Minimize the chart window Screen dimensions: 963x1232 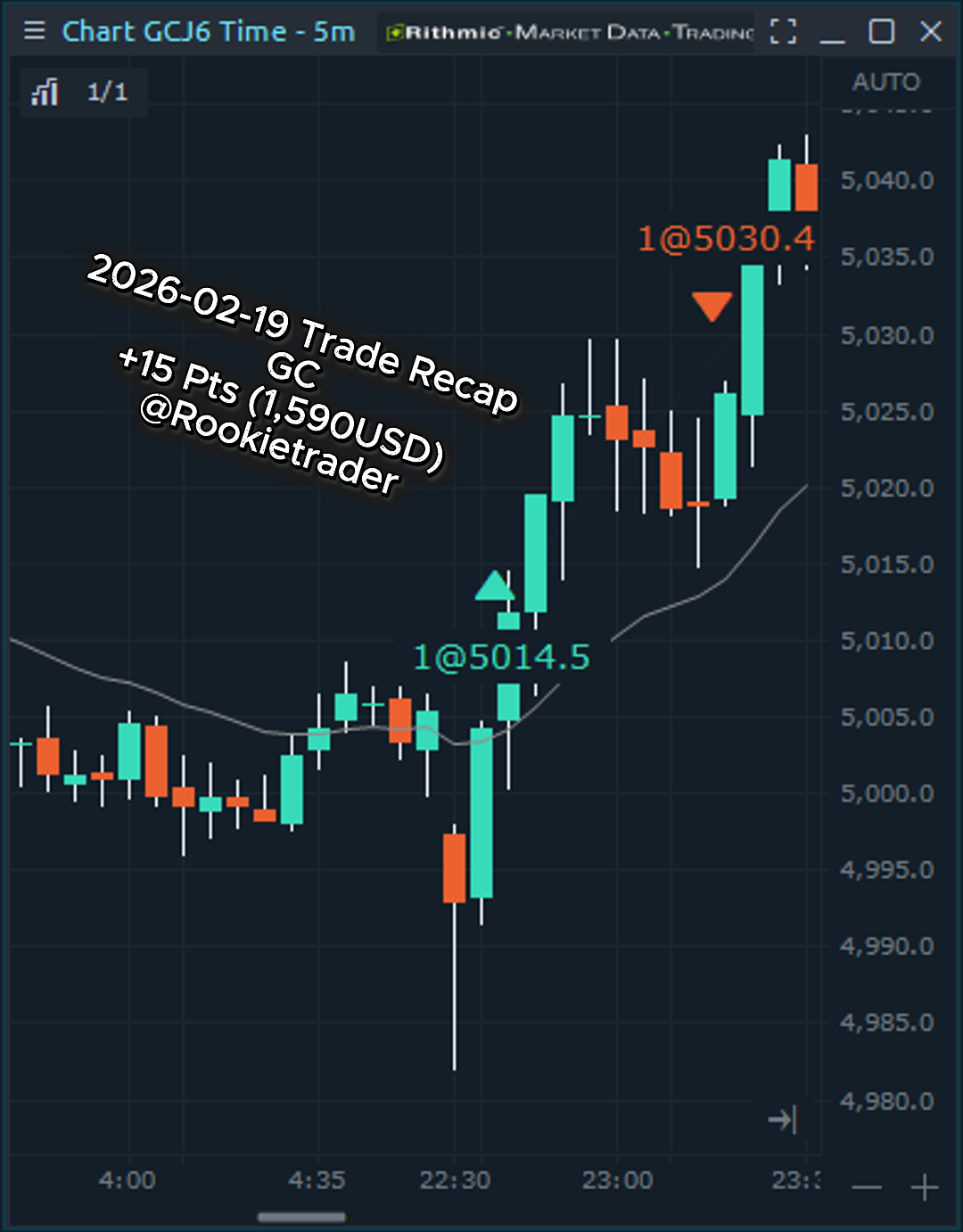click(832, 34)
